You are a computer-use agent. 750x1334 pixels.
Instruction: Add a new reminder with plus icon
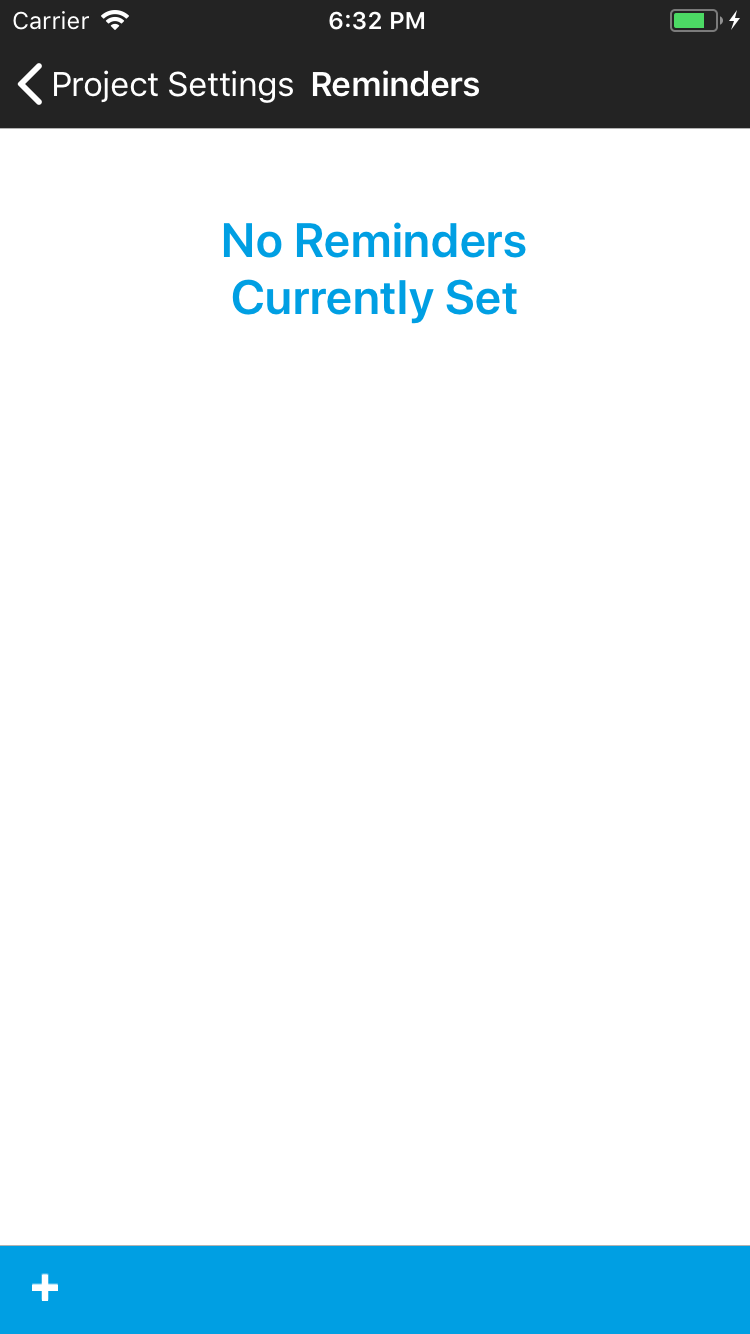(x=45, y=1288)
